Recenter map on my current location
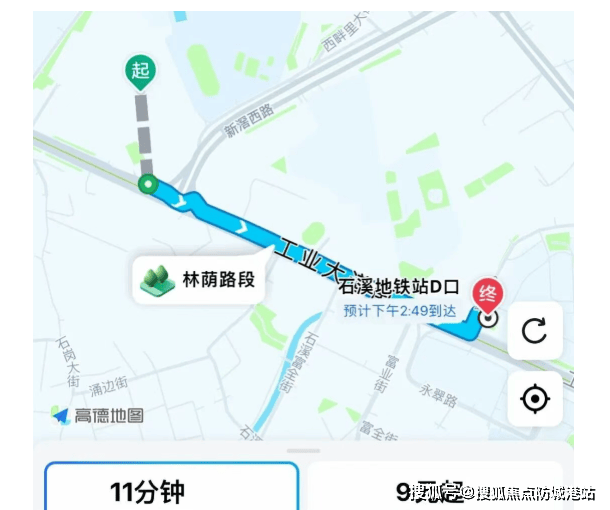Image resolution: width=610 pixels, height=510 pixels. 535,399
